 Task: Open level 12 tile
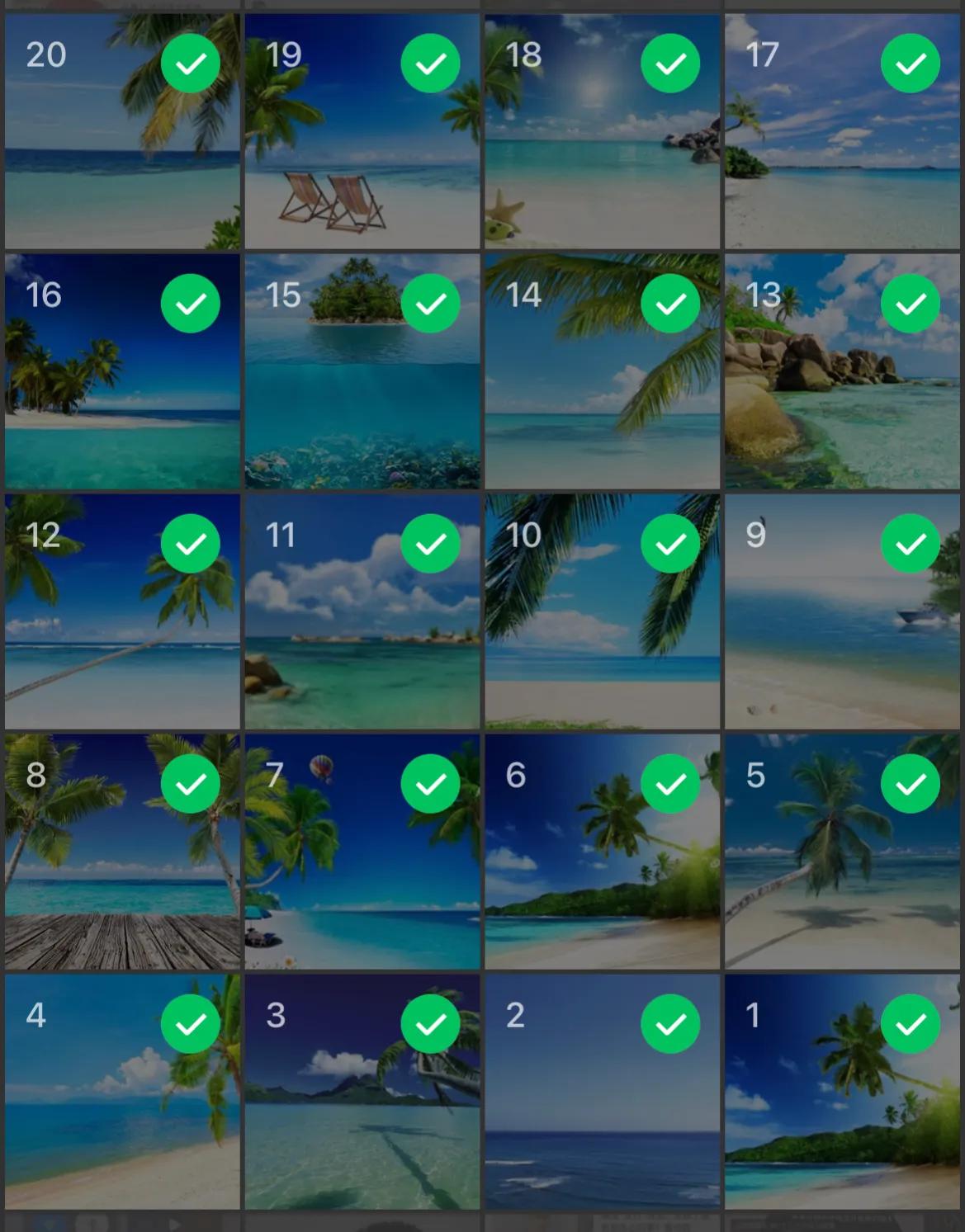click(x=122, y=611)
